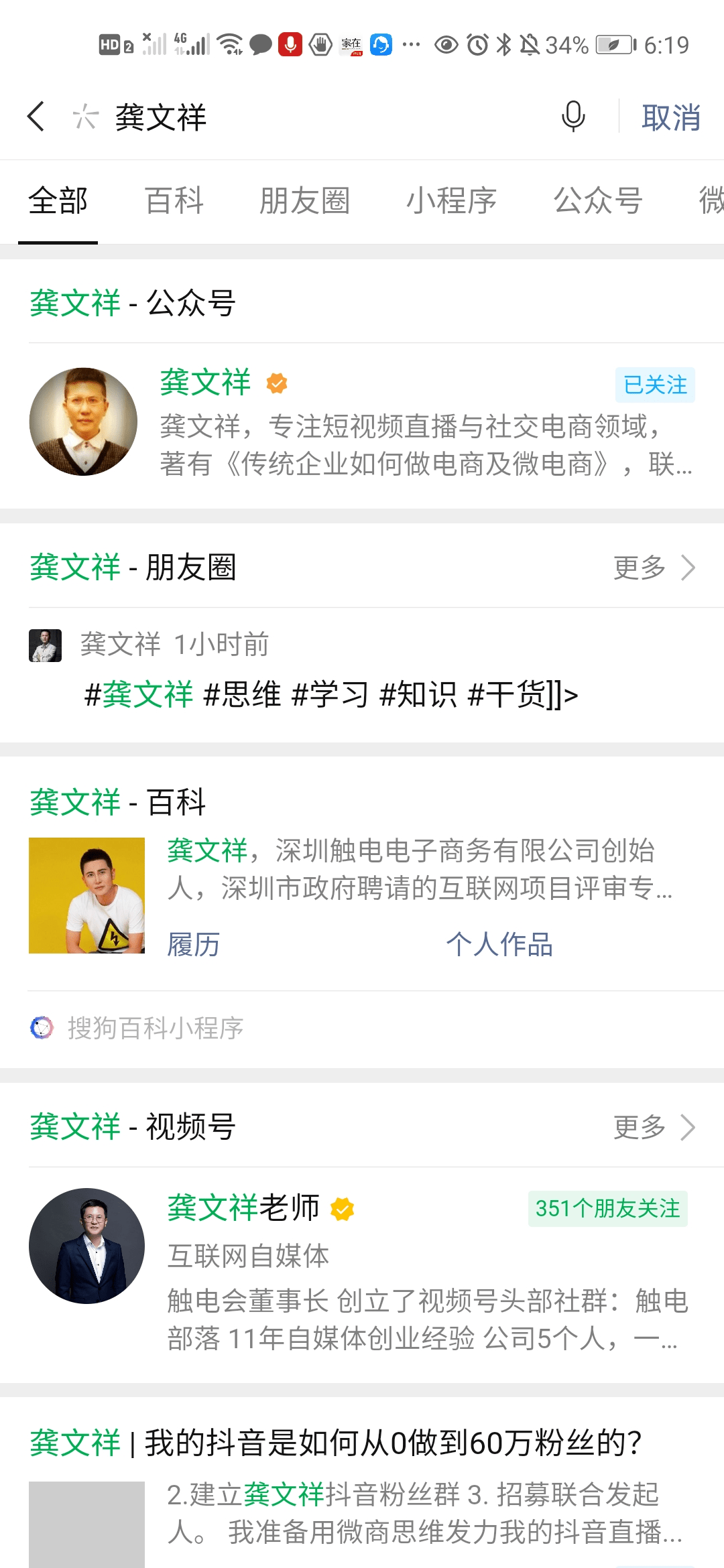
Task: Go back using the back arrow
Action: coord(36,117)
